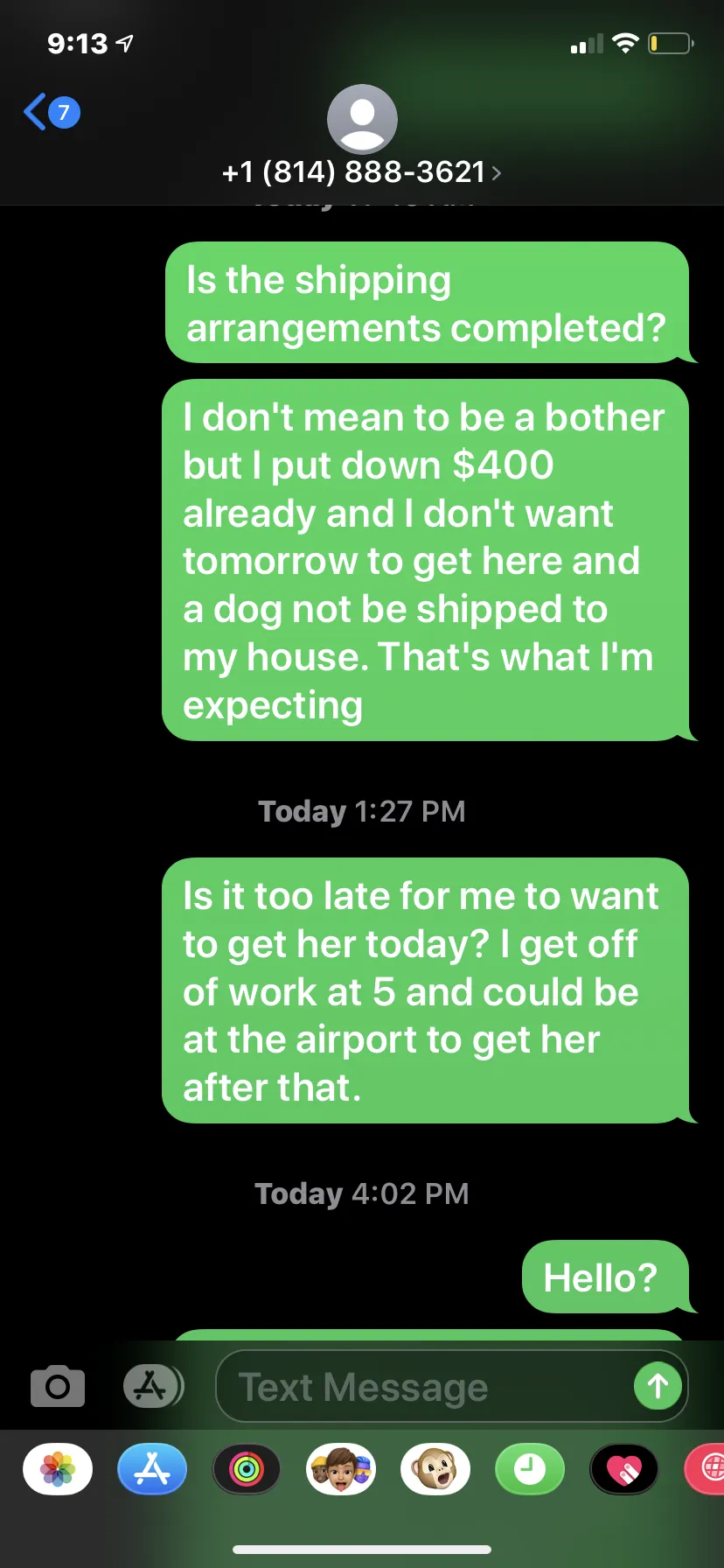The height and width of the screenshot is (1568, 724).
Task: Go back to the messages list
Action: pyautogui.click(x=51, y=112)
